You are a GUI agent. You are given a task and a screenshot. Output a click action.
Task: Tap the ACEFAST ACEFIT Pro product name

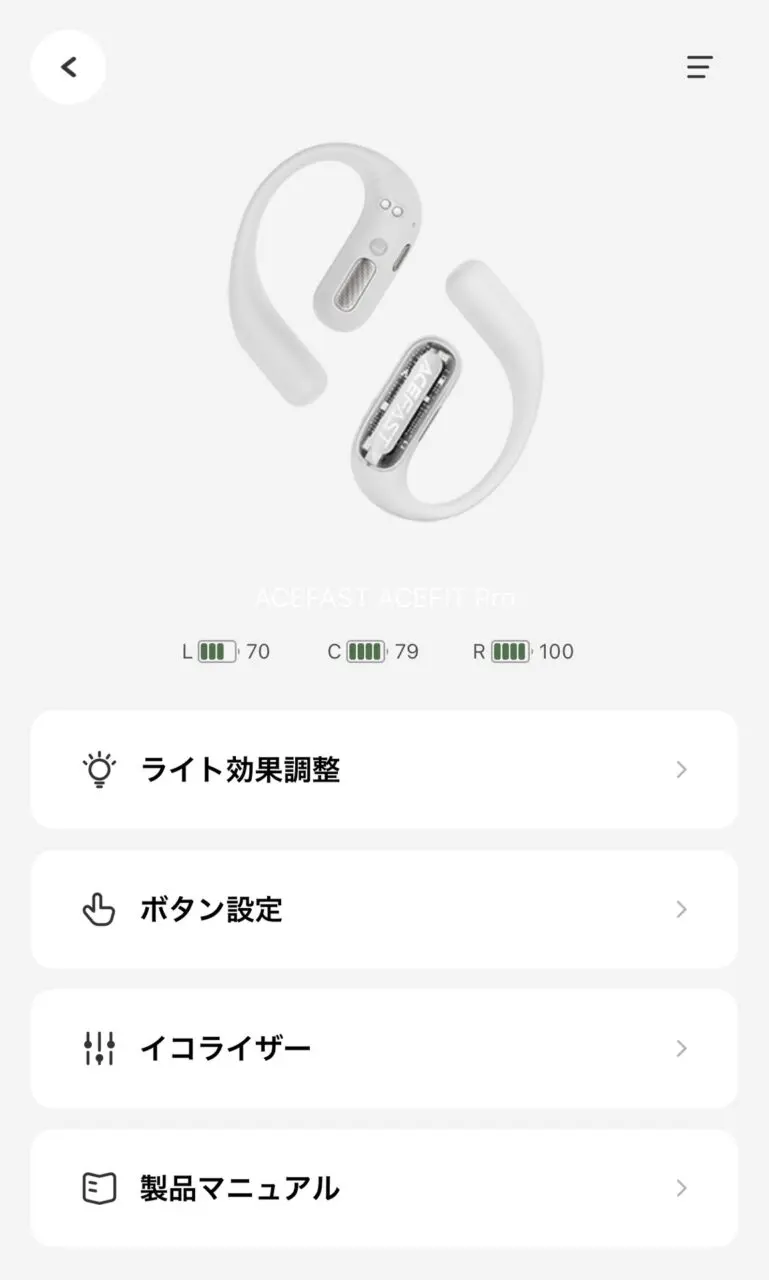click(384, 597)
